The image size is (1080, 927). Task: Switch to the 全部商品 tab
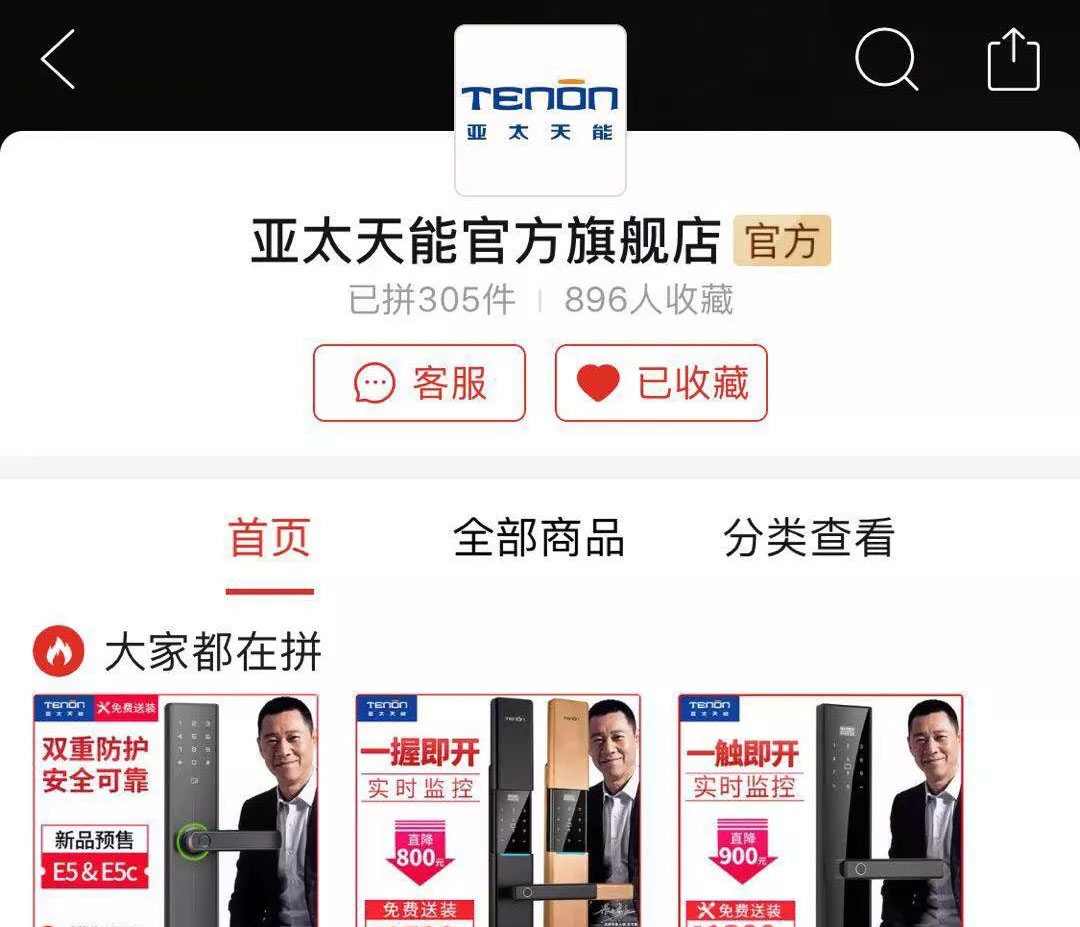click(x=538, y=539)
